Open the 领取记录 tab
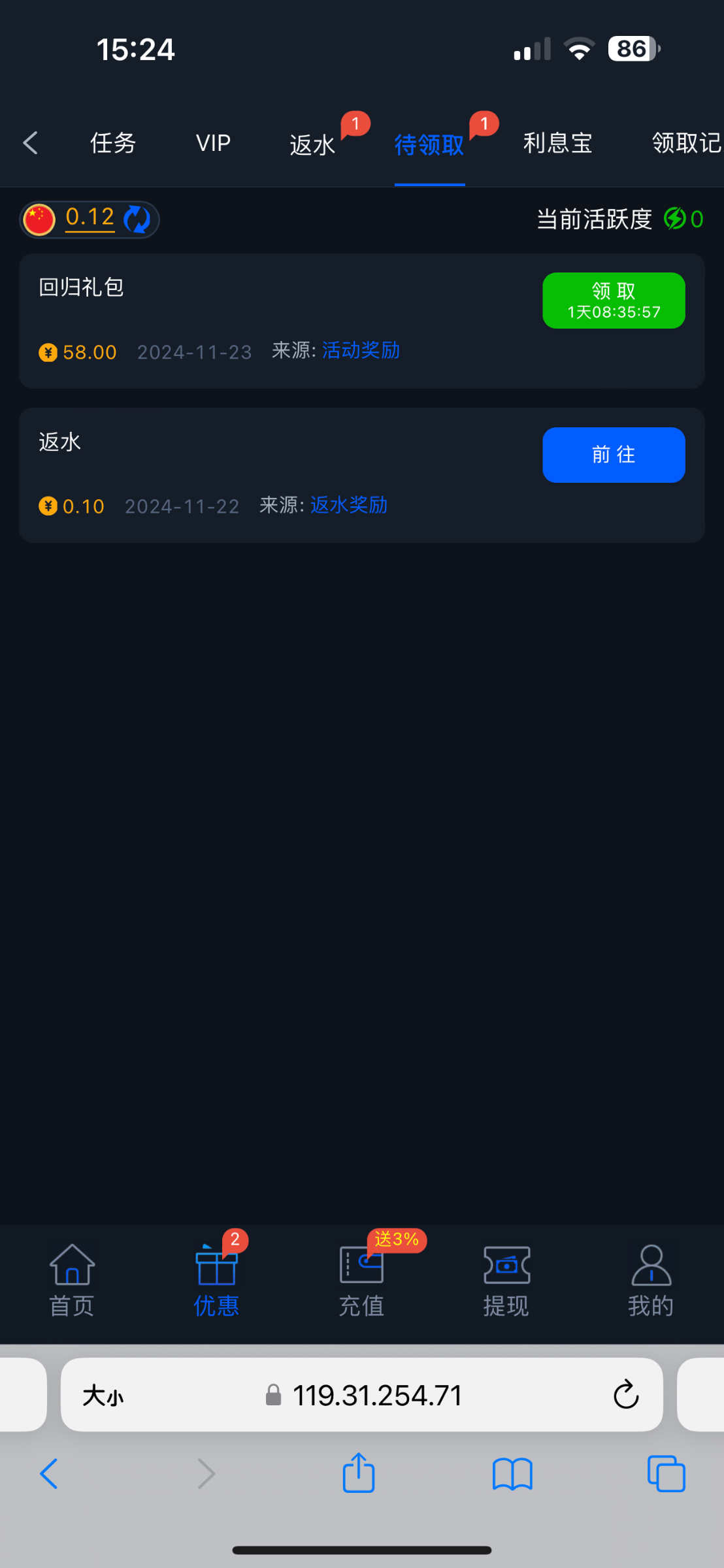The width and height of the screenshot is (724, 1568). 687,143
